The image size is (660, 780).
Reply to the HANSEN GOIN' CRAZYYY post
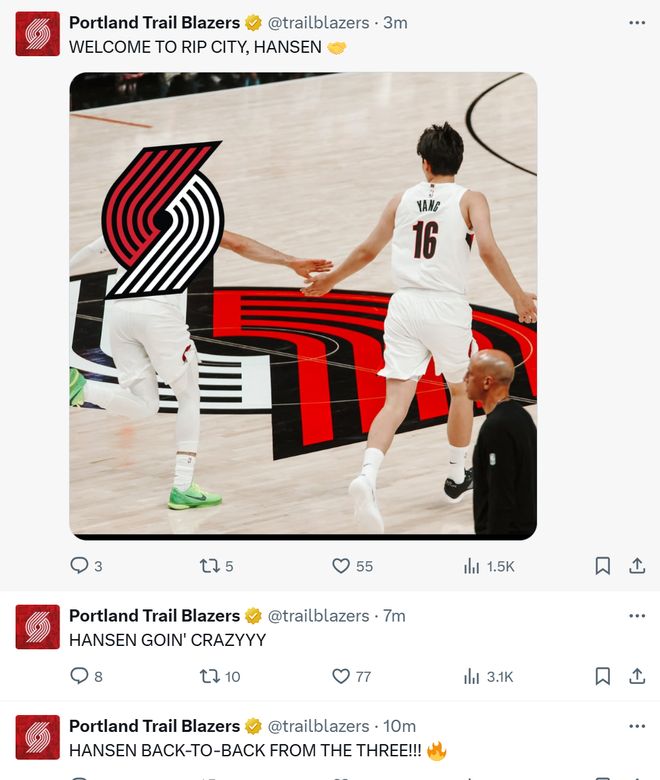80,676
